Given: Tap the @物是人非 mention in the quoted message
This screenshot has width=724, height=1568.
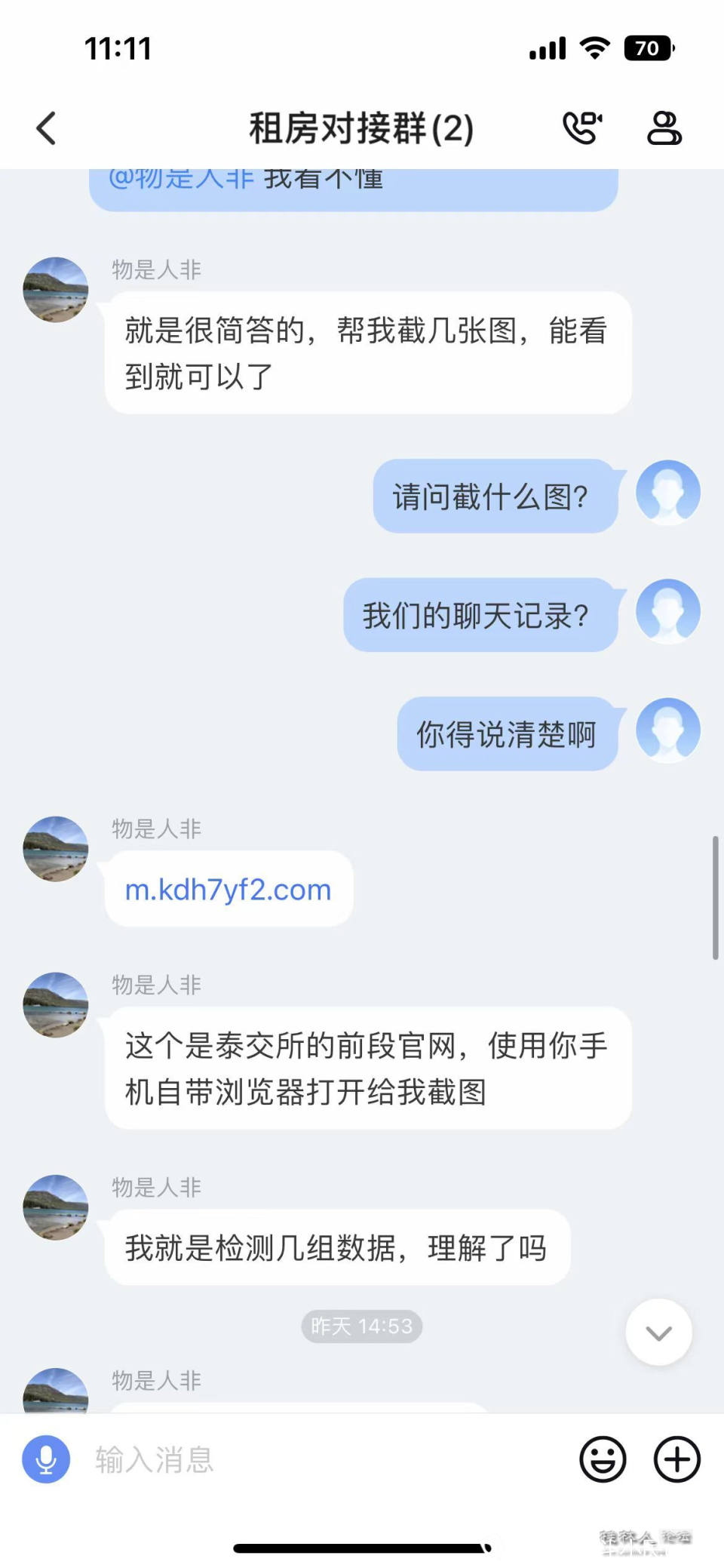Looking at the screenshot, I should click(x=181, y=179).
